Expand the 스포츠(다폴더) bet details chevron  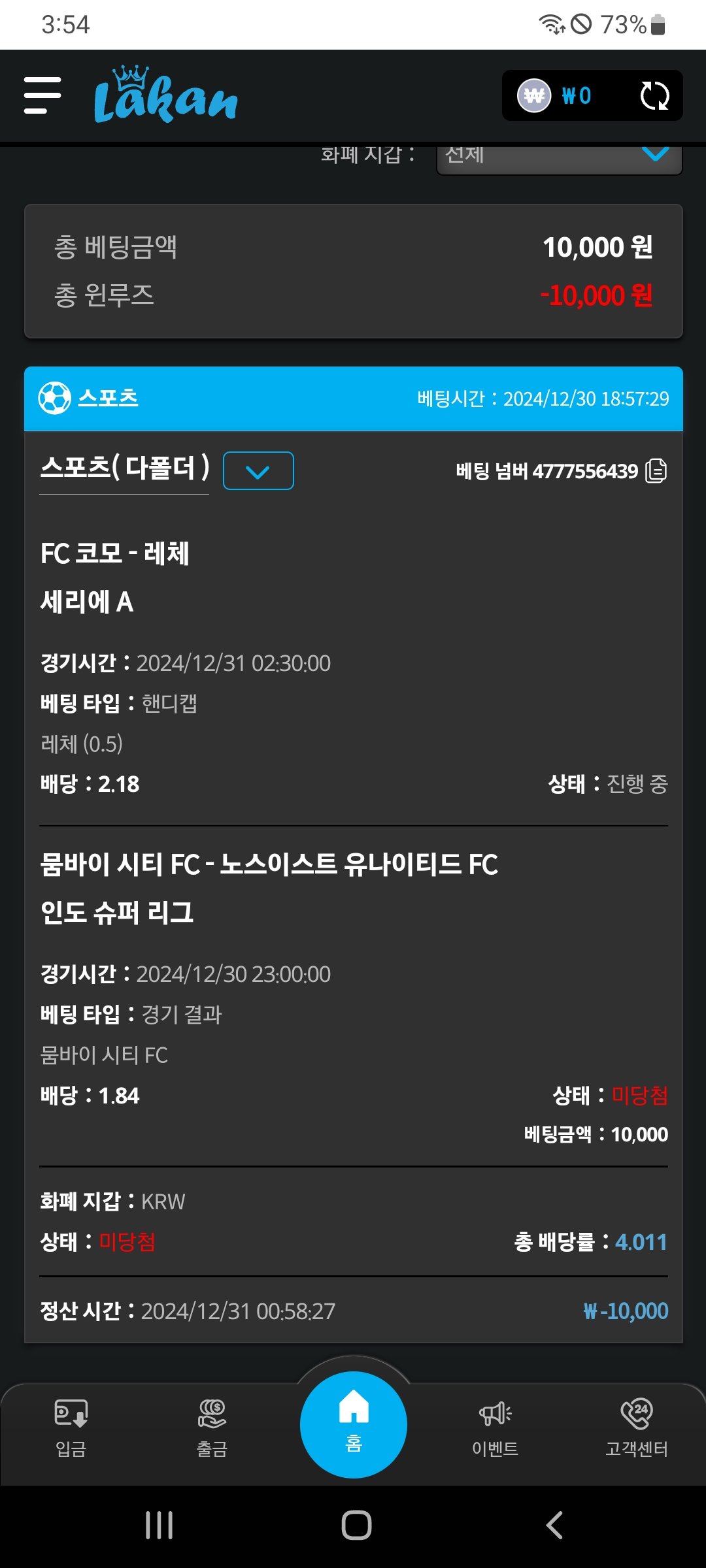point(258,471)
